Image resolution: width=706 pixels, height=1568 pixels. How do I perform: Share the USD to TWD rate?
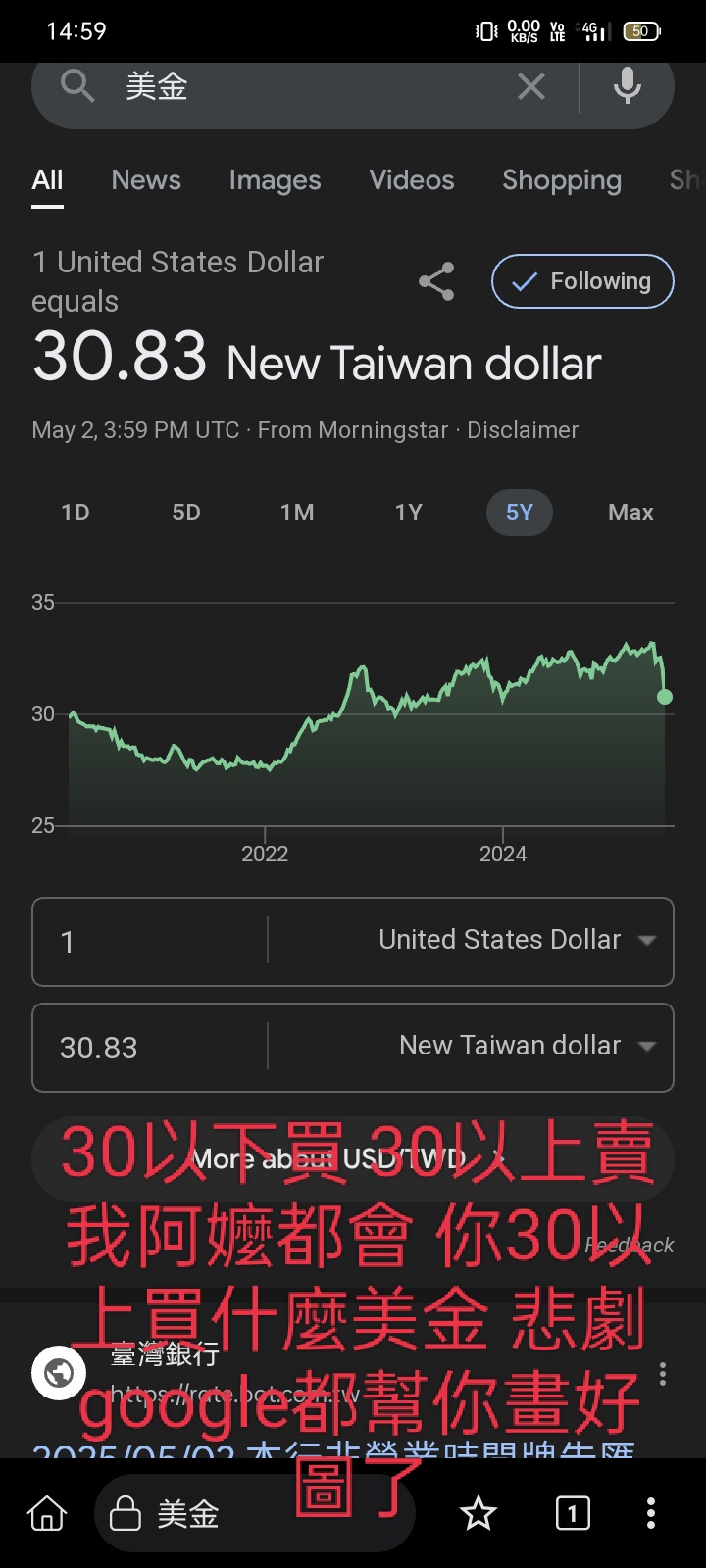tap(436, 281)
